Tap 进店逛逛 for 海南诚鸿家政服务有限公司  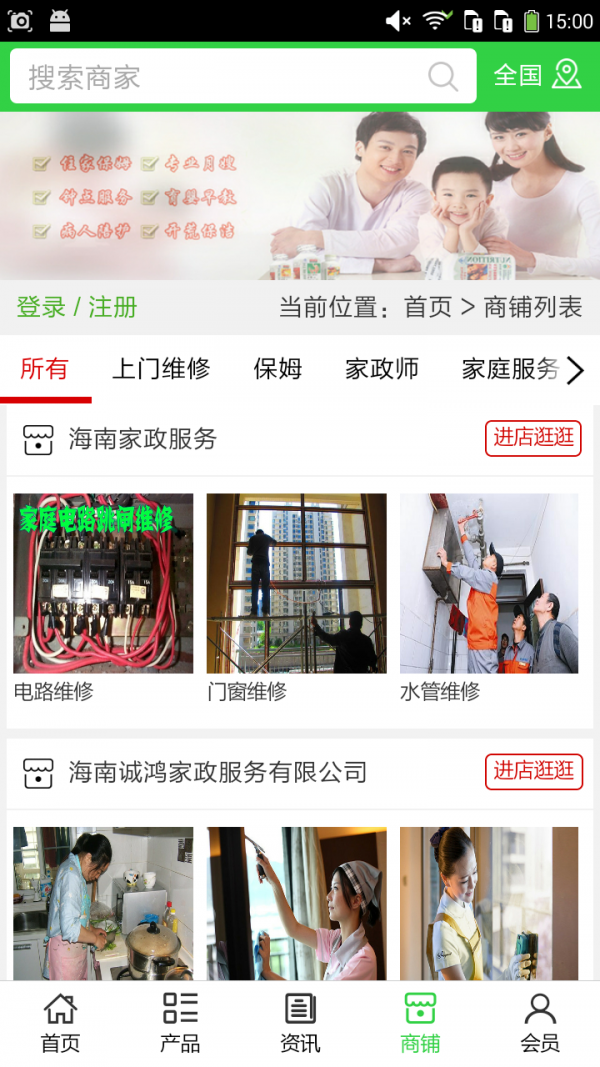pyautogui.click(x=533, y=771)
